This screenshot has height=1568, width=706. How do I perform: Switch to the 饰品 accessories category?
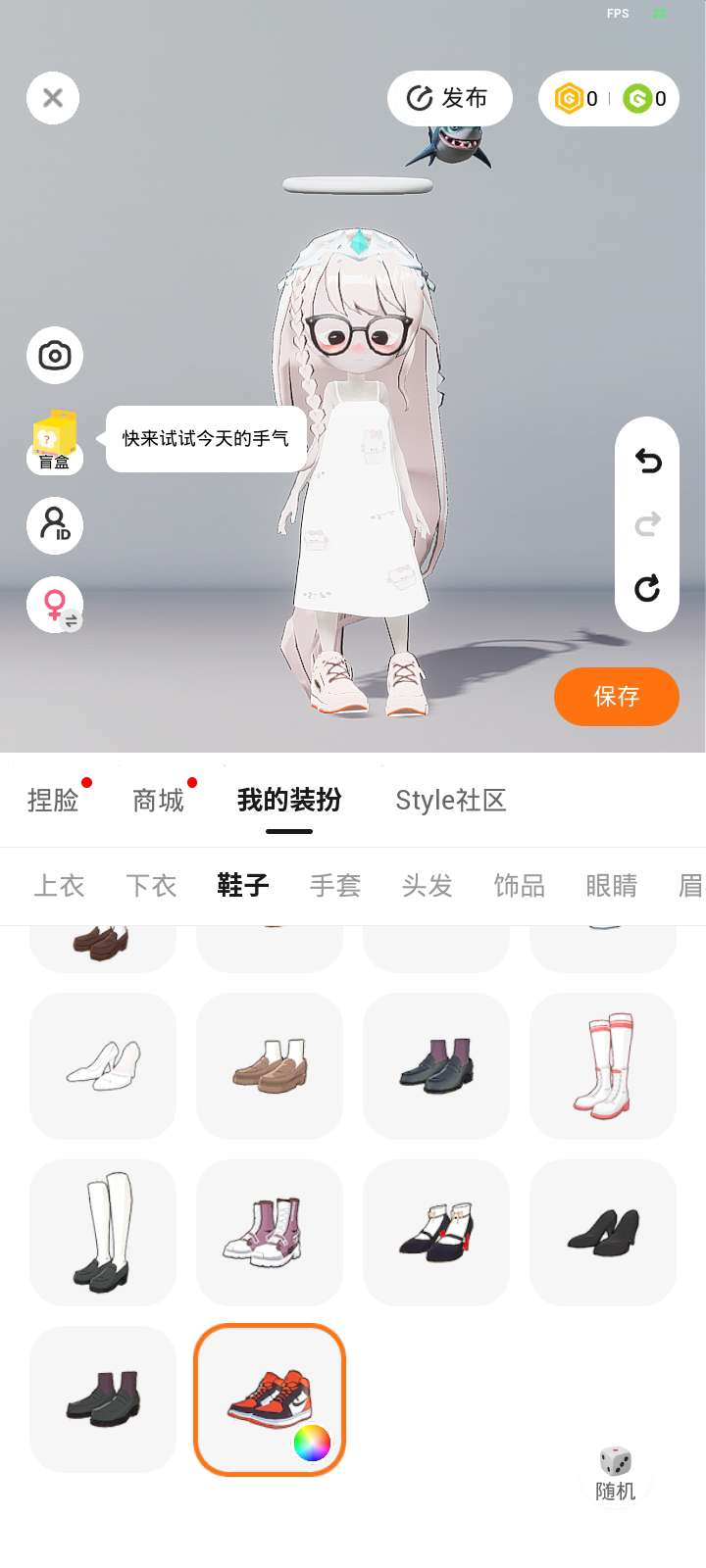(520, 886)
